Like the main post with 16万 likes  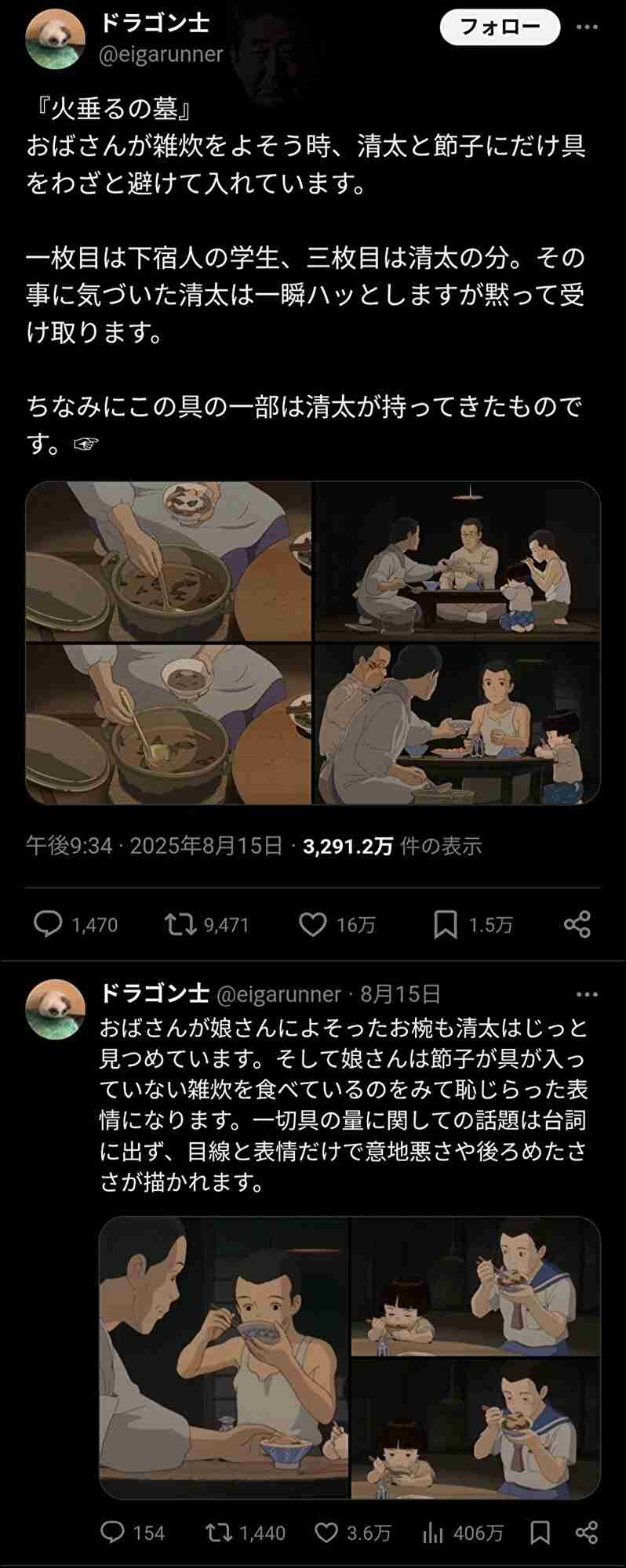(313, 924)
